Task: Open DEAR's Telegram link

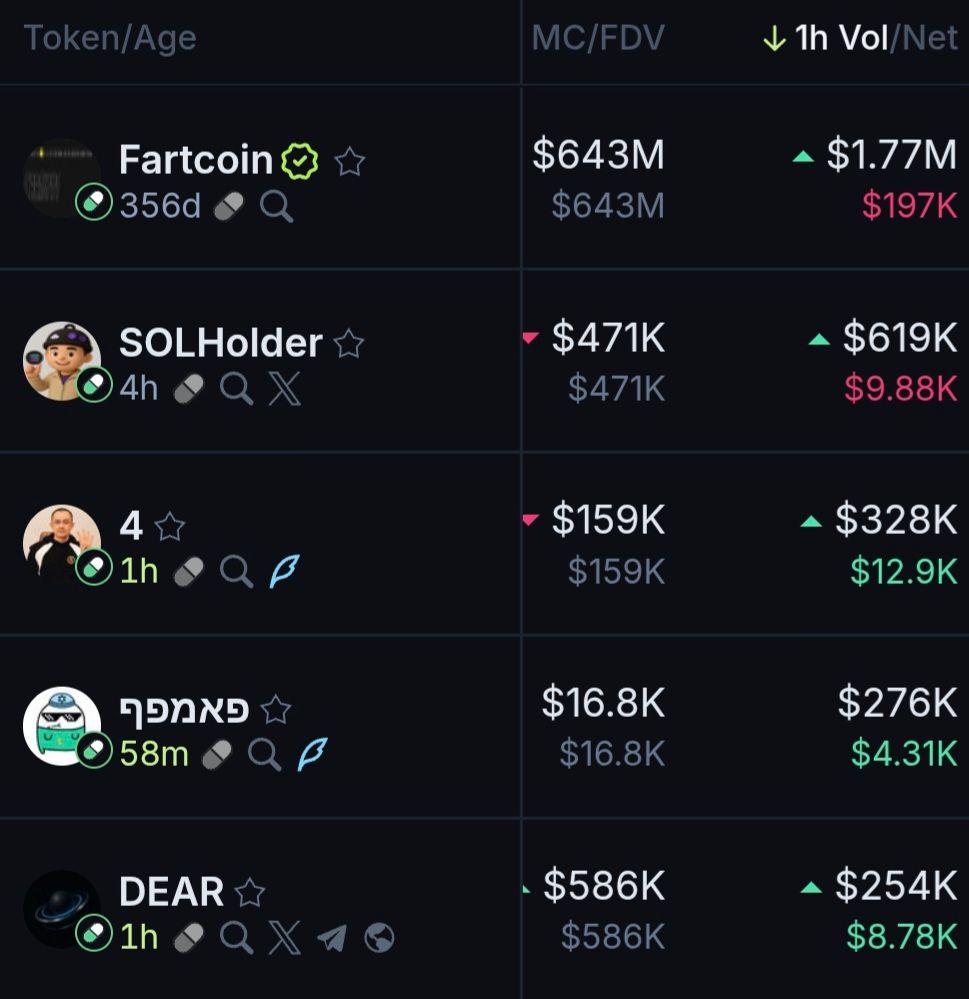Action: click(x=332, y=938)
